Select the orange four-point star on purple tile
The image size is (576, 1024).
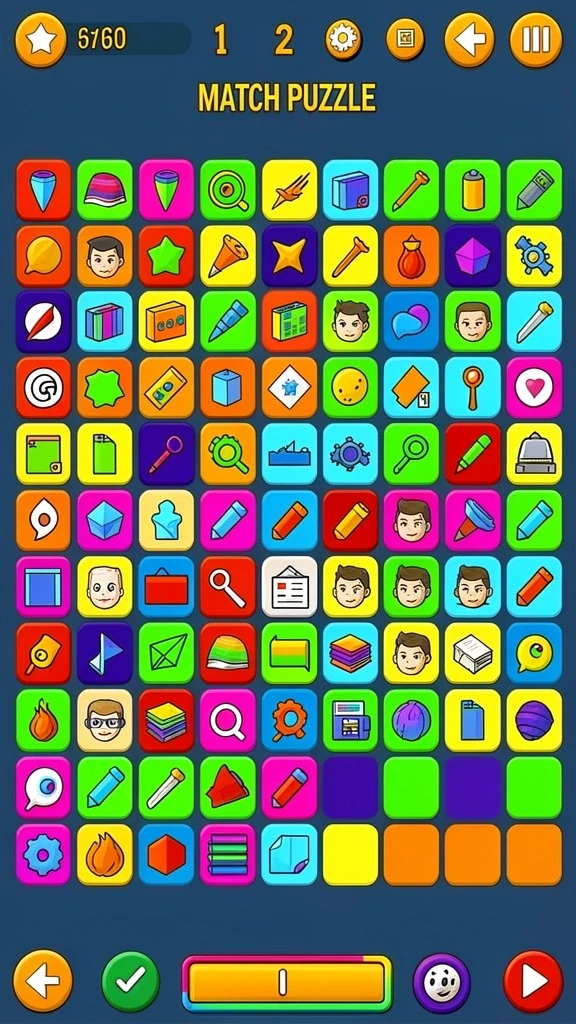point(289,257)
